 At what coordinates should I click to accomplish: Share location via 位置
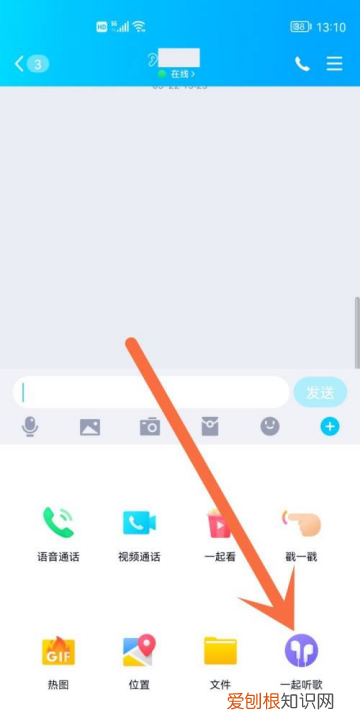pos(139,662)
